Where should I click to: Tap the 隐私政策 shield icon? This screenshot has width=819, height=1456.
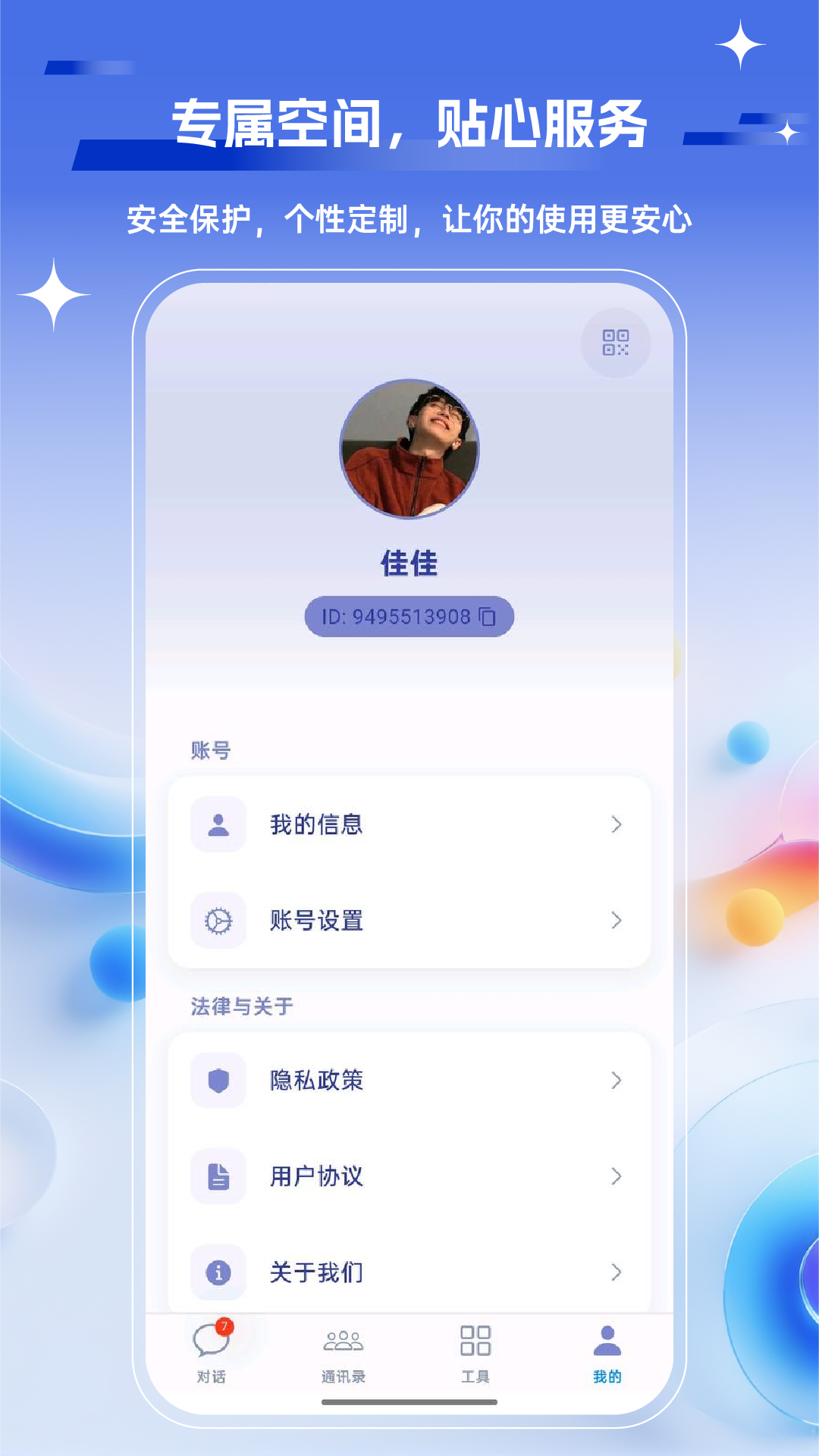point(218,1081)
